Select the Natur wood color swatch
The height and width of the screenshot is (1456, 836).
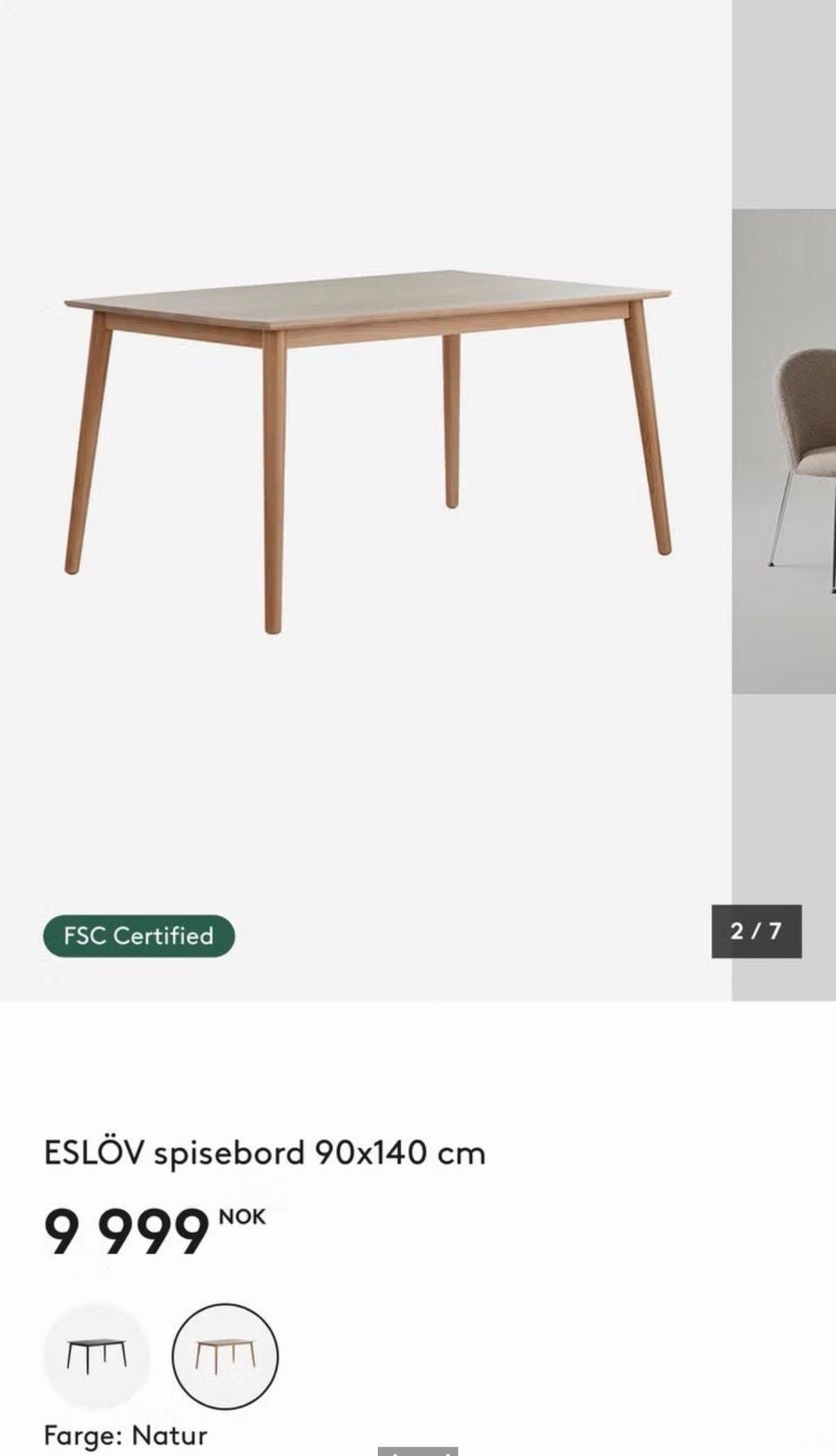coord(225,1356)
